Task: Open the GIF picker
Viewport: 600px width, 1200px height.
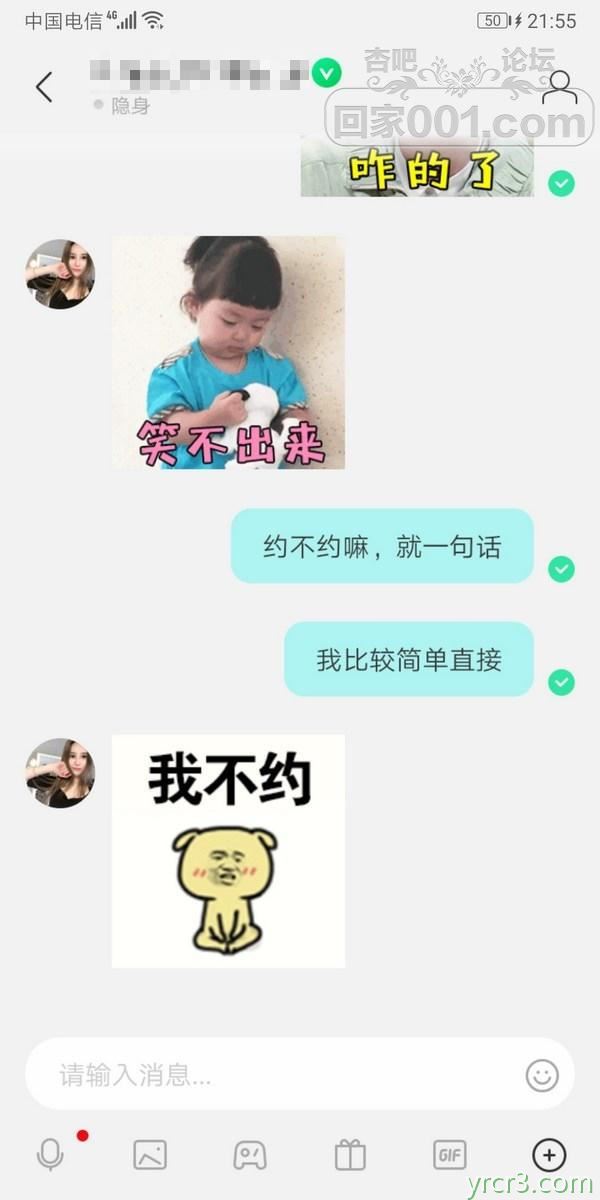Action: 449,1155
